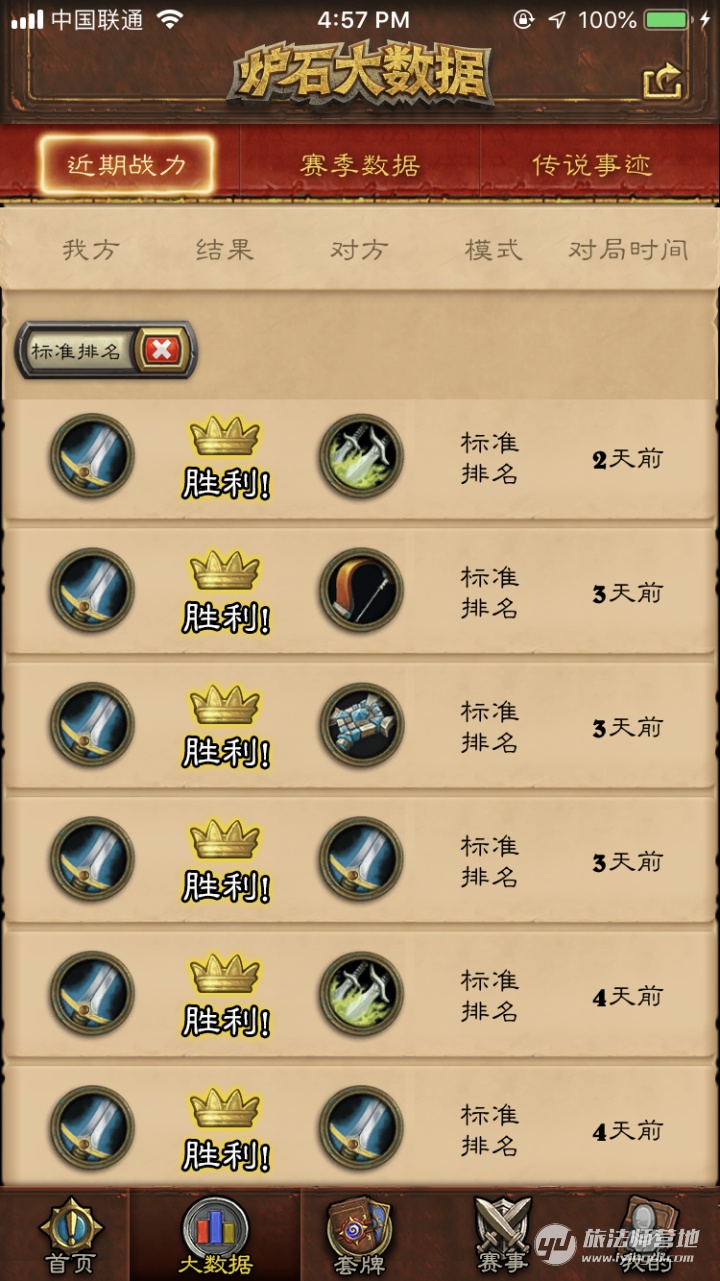Switch to the 传说事迹 tab

[592, 165]
